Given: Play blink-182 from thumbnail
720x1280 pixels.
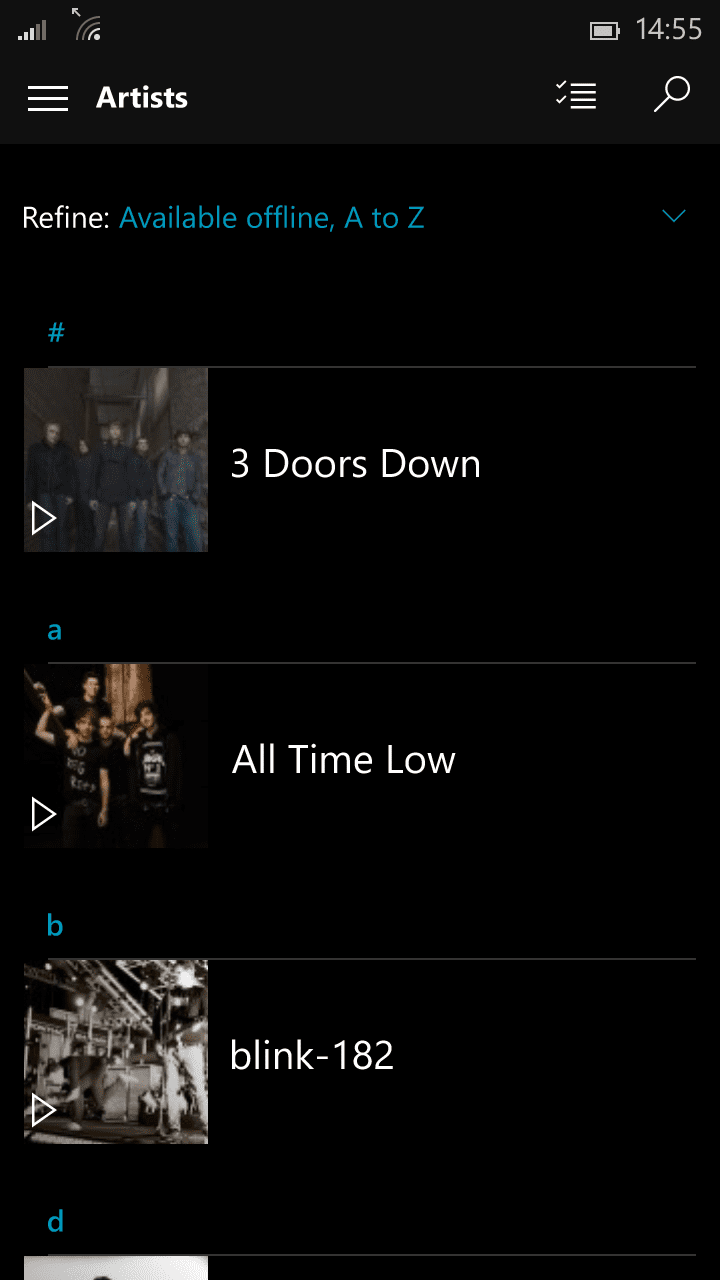Looking at the screenshot, I should pos(43,1110).
